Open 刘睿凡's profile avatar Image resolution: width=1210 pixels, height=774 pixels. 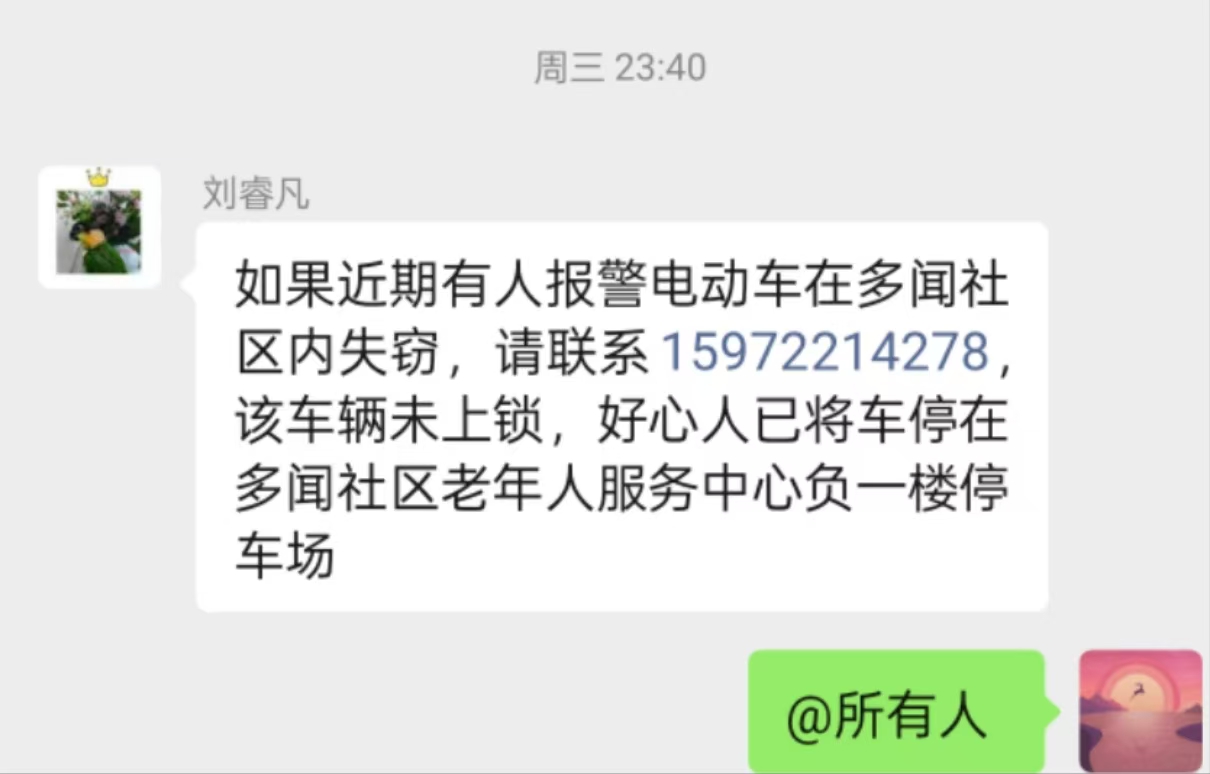point(99,229)
